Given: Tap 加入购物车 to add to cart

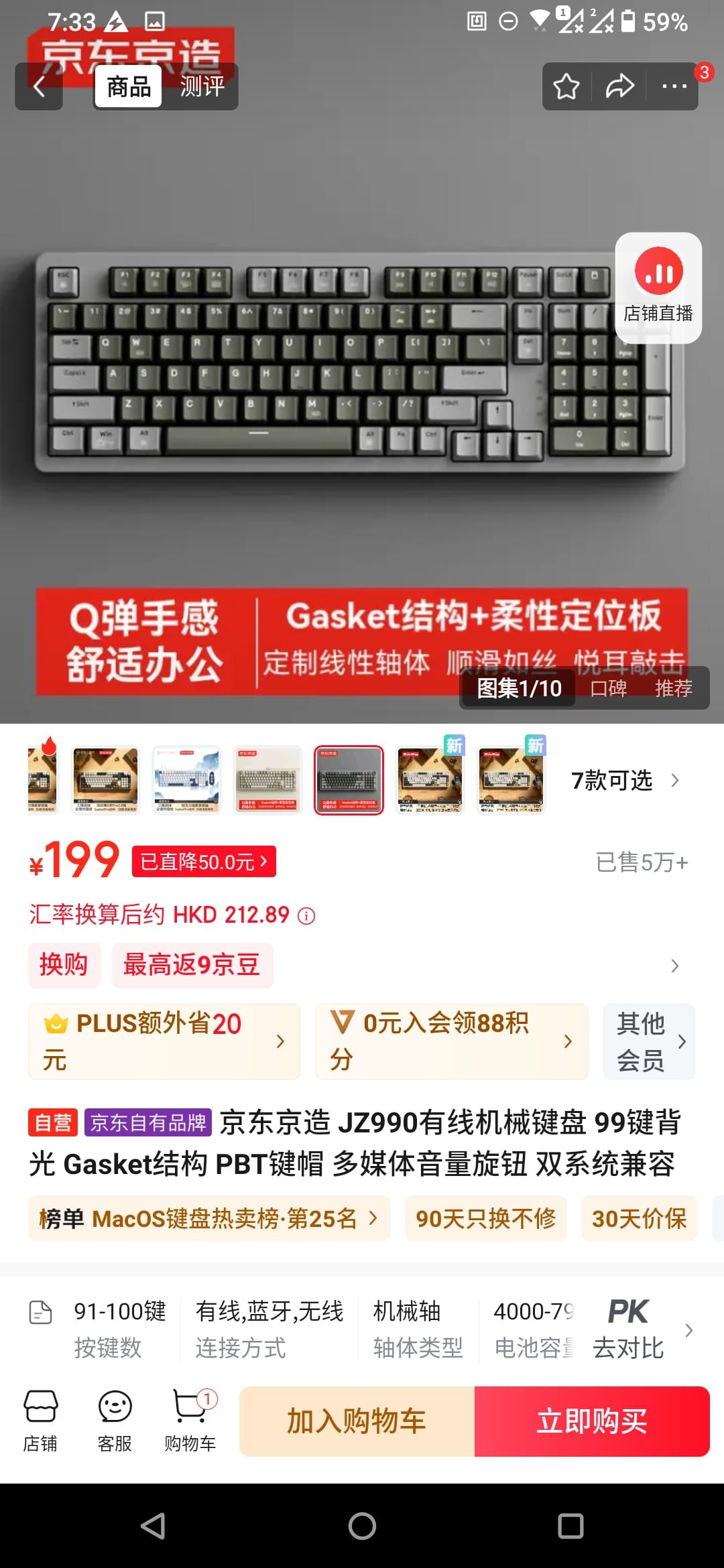Looking at the screenshot, I should (x=357, y=1421).
